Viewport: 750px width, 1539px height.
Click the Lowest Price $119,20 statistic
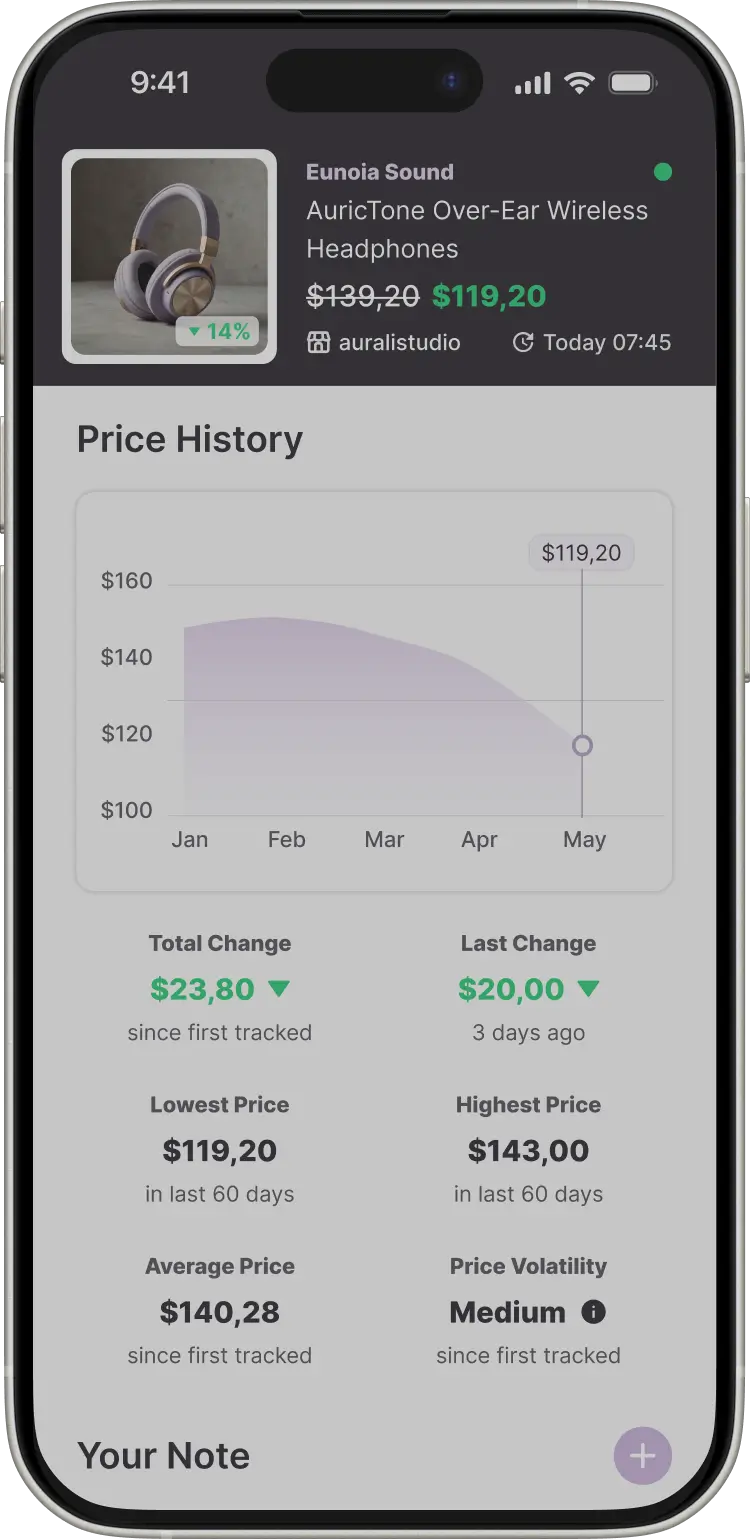click(220, 1150)
